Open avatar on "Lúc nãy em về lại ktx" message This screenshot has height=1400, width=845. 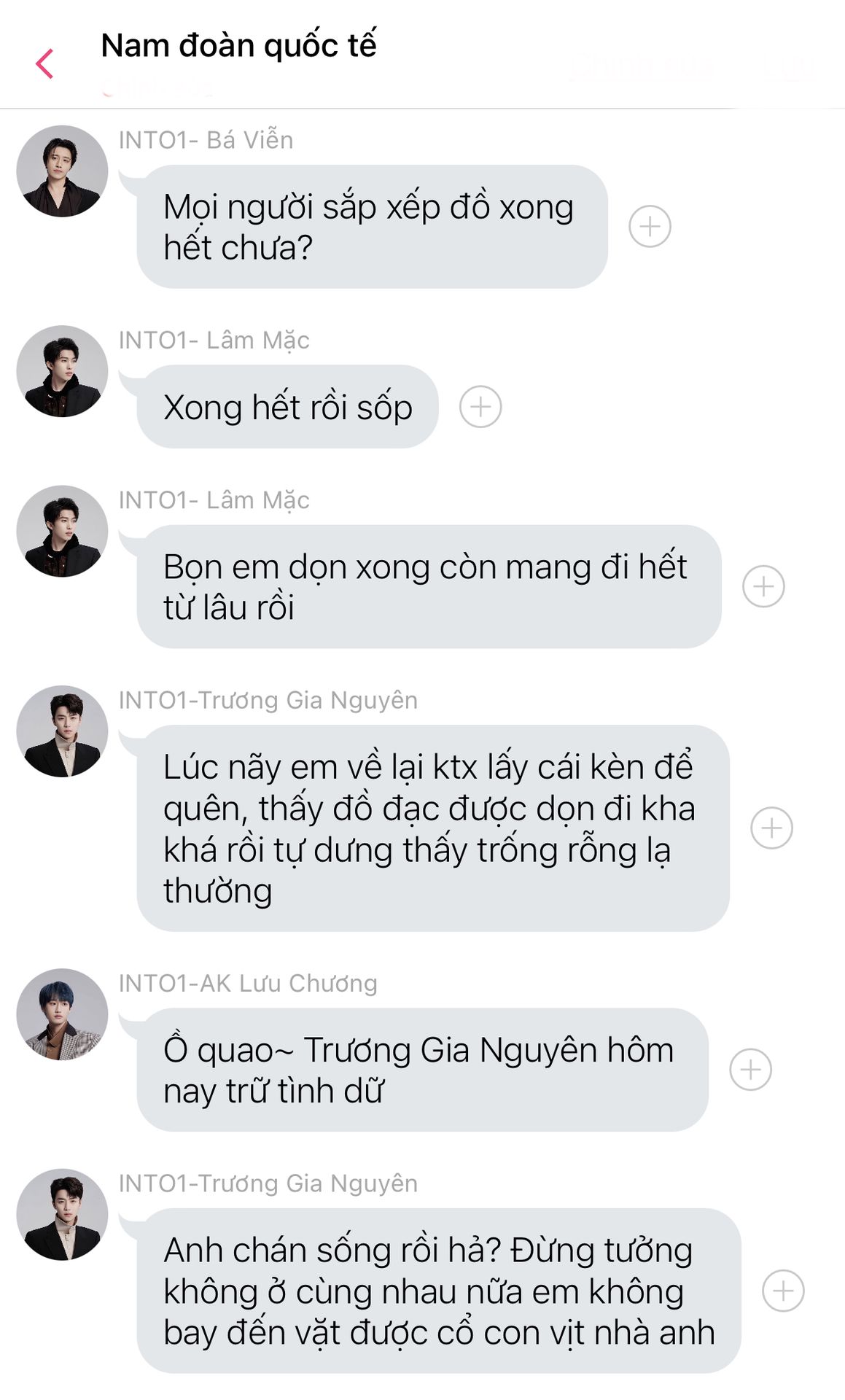point(63,731)
